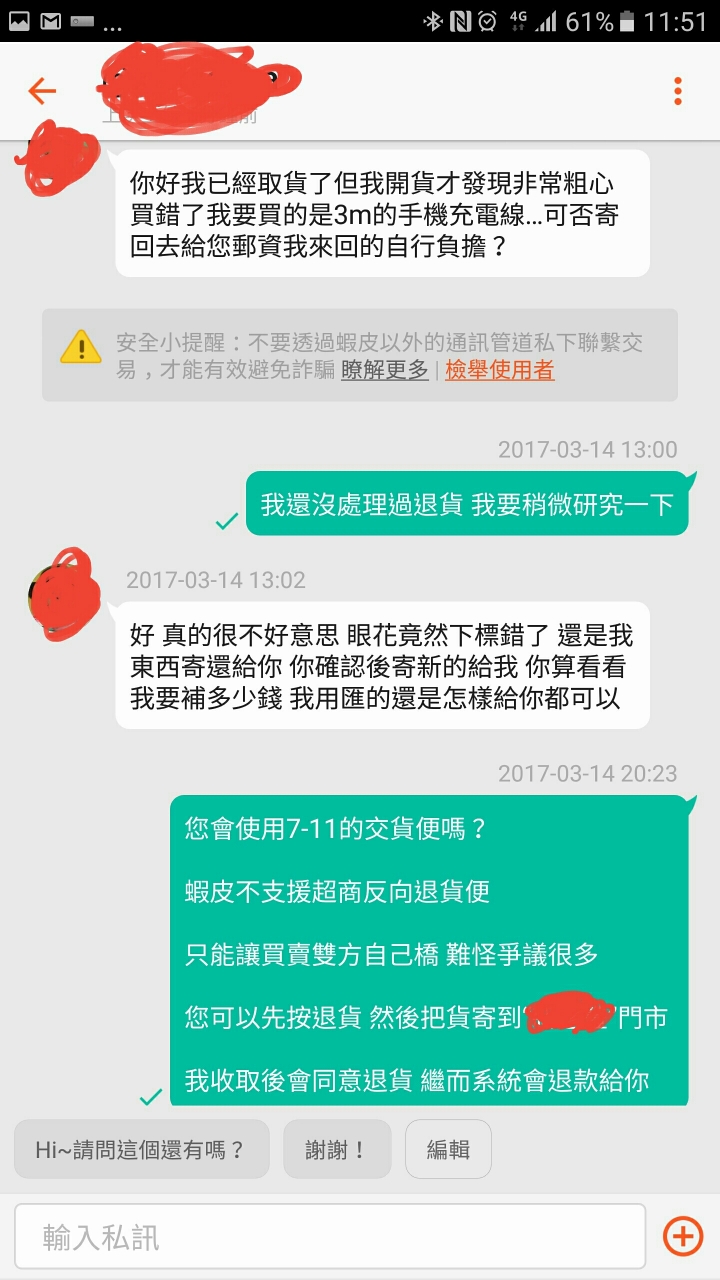Screen dimensions: 720x1280
Task: Tap the 檢舉使用者 report link
Action: pos(499,370)
